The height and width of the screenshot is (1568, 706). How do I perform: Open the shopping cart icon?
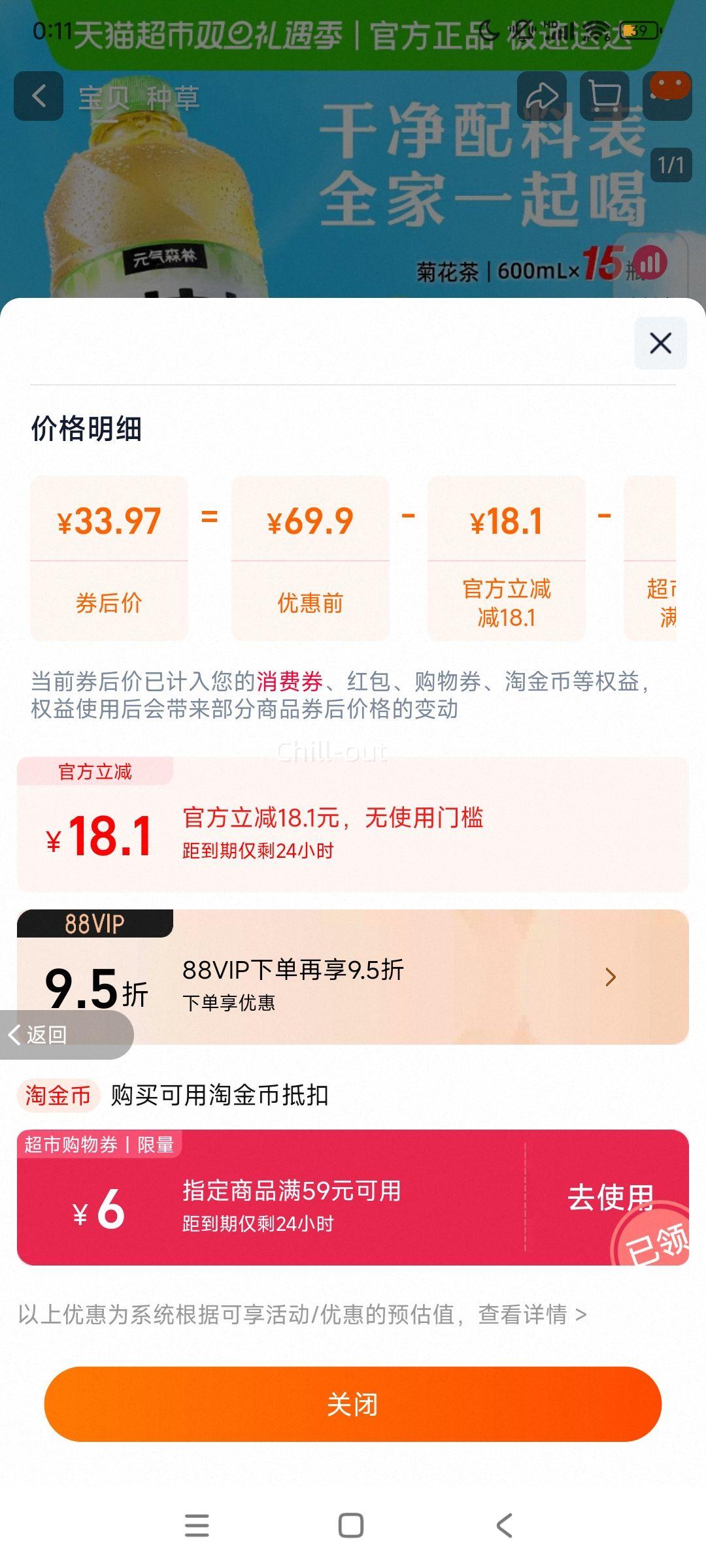point(603,96)
